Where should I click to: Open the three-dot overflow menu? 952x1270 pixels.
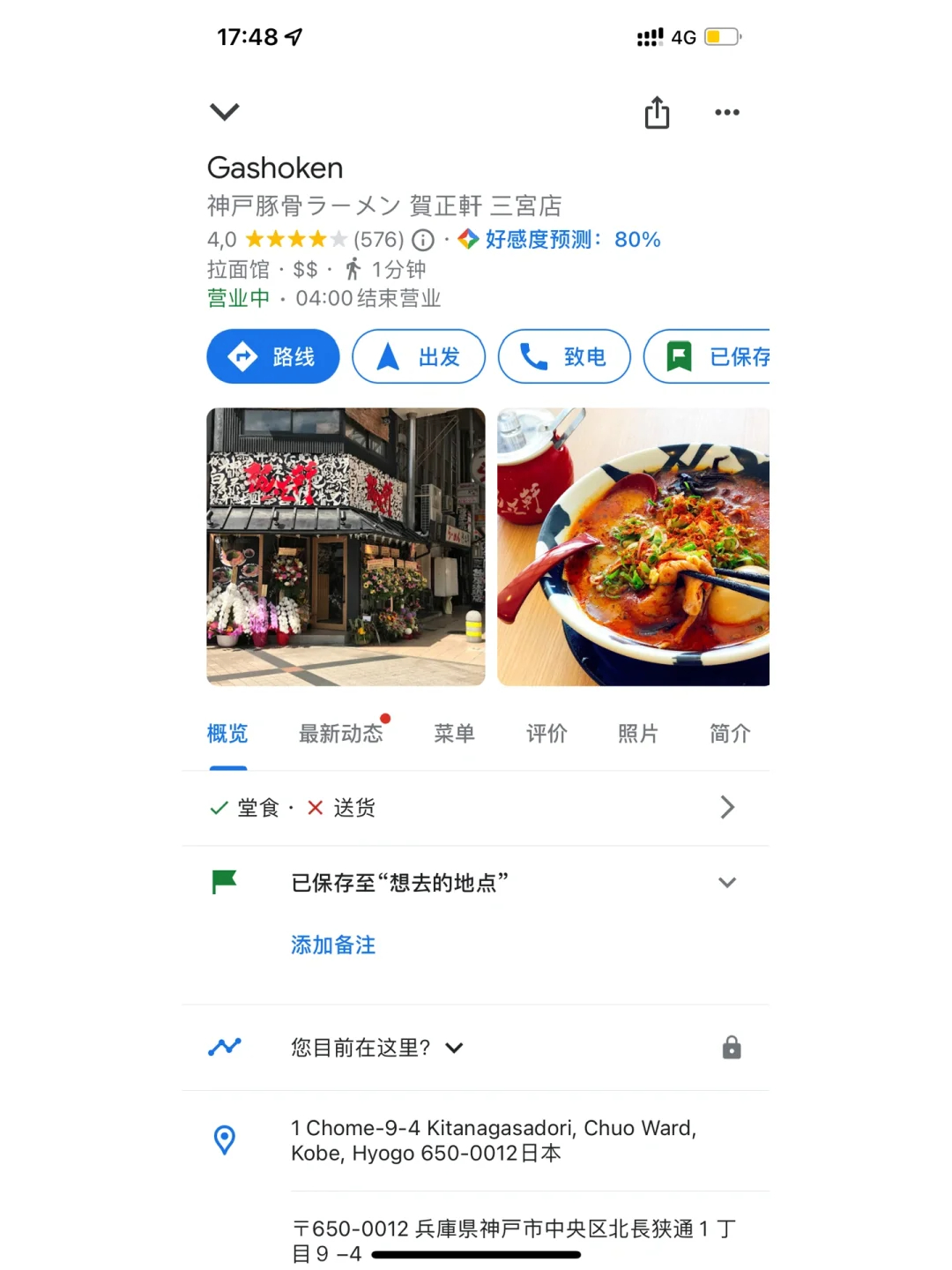point(727,112)
